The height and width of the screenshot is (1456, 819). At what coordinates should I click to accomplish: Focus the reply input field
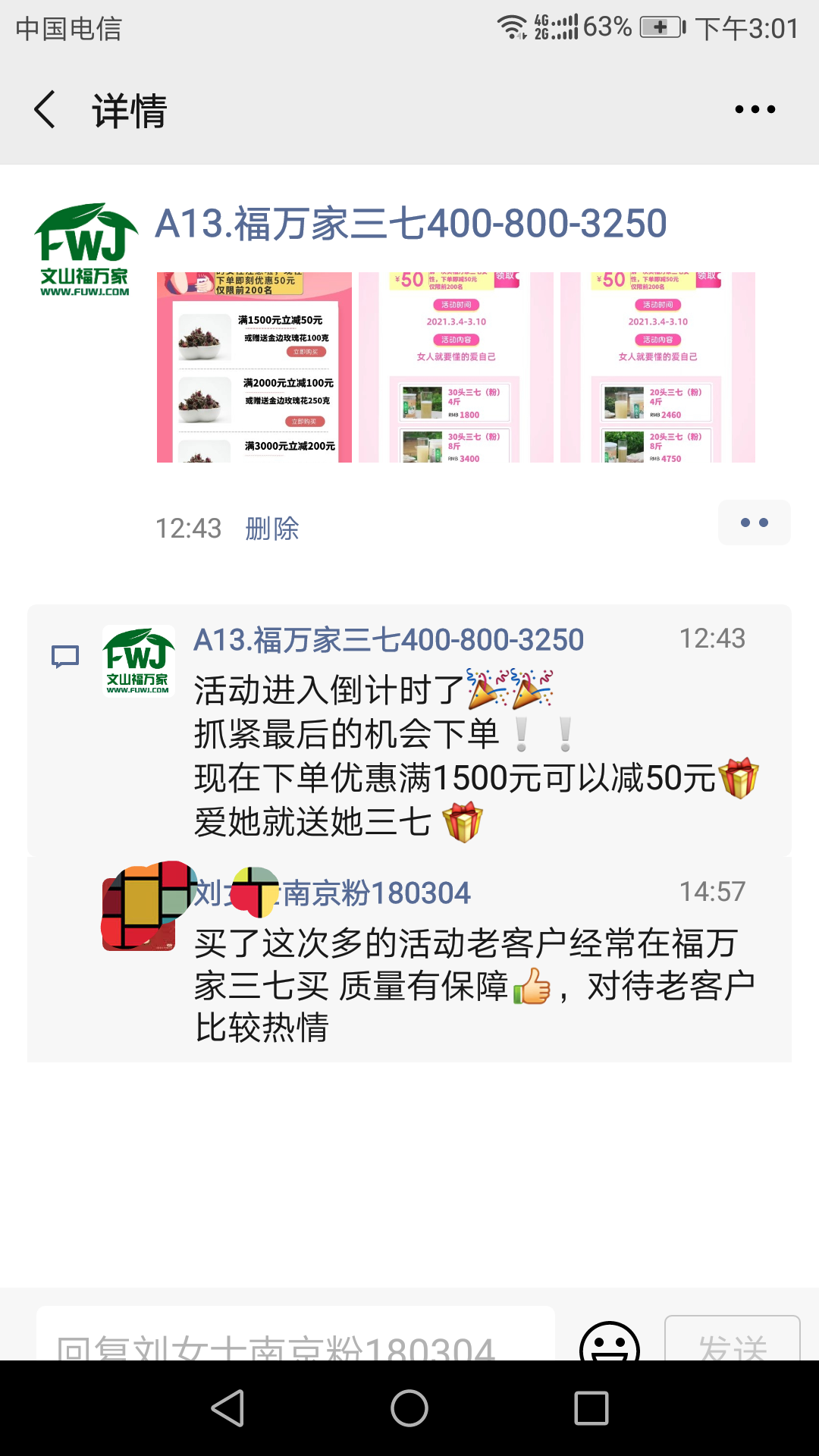[x=296, y=1338]
